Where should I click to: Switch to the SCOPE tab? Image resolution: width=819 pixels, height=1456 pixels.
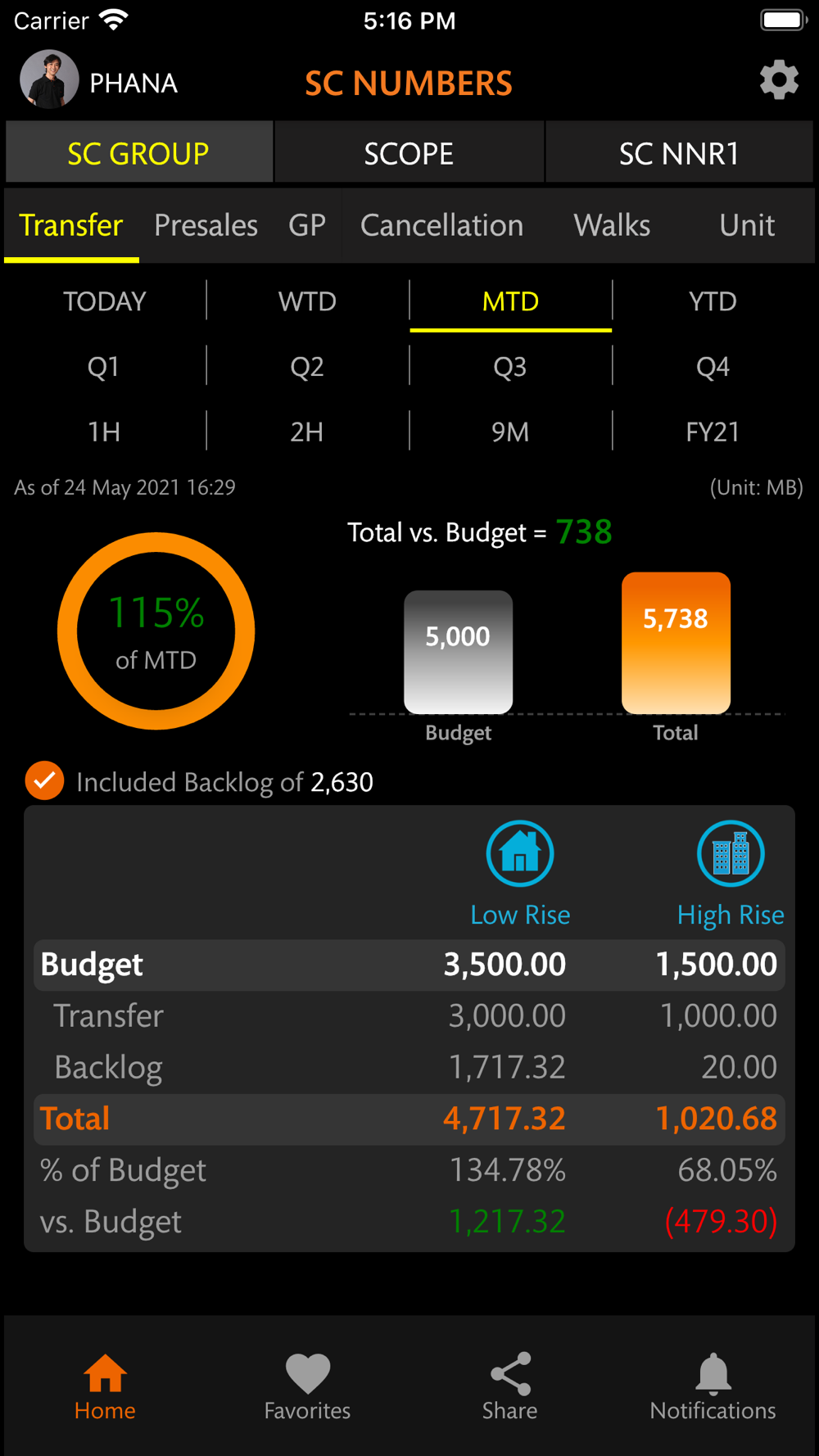(409, 153)
